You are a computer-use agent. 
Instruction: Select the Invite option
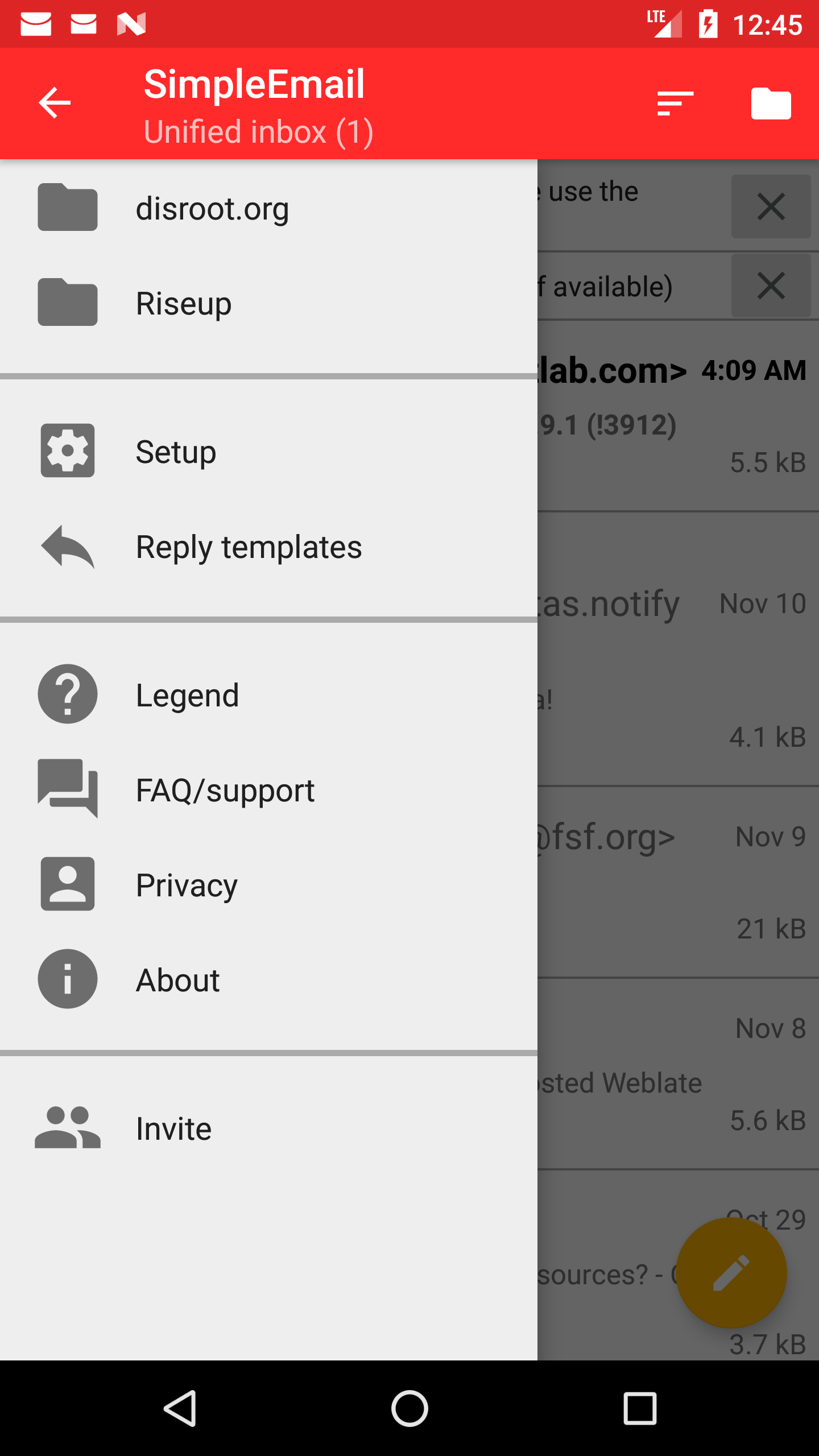coord(173,1128)
